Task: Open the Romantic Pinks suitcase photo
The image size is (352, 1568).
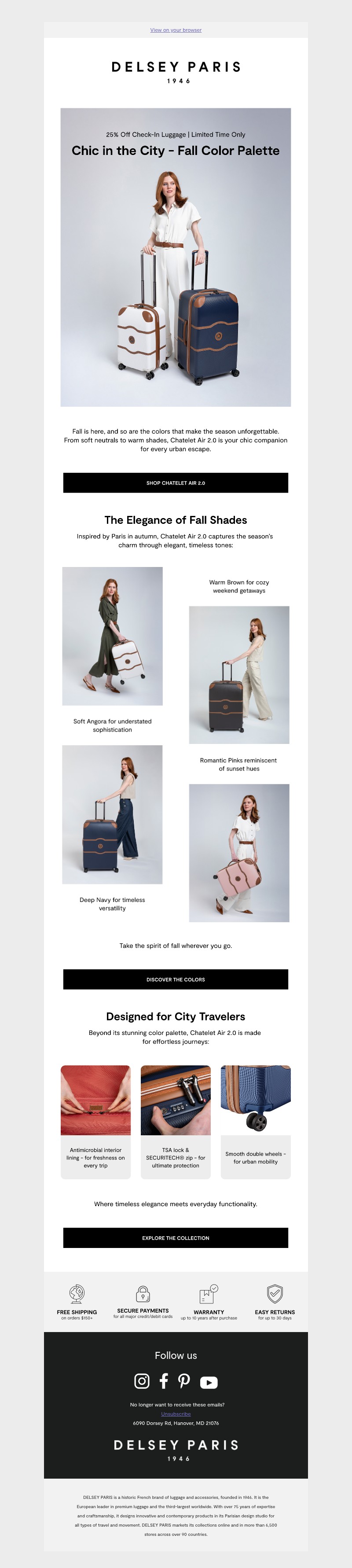Action: [x=239, y=852]
